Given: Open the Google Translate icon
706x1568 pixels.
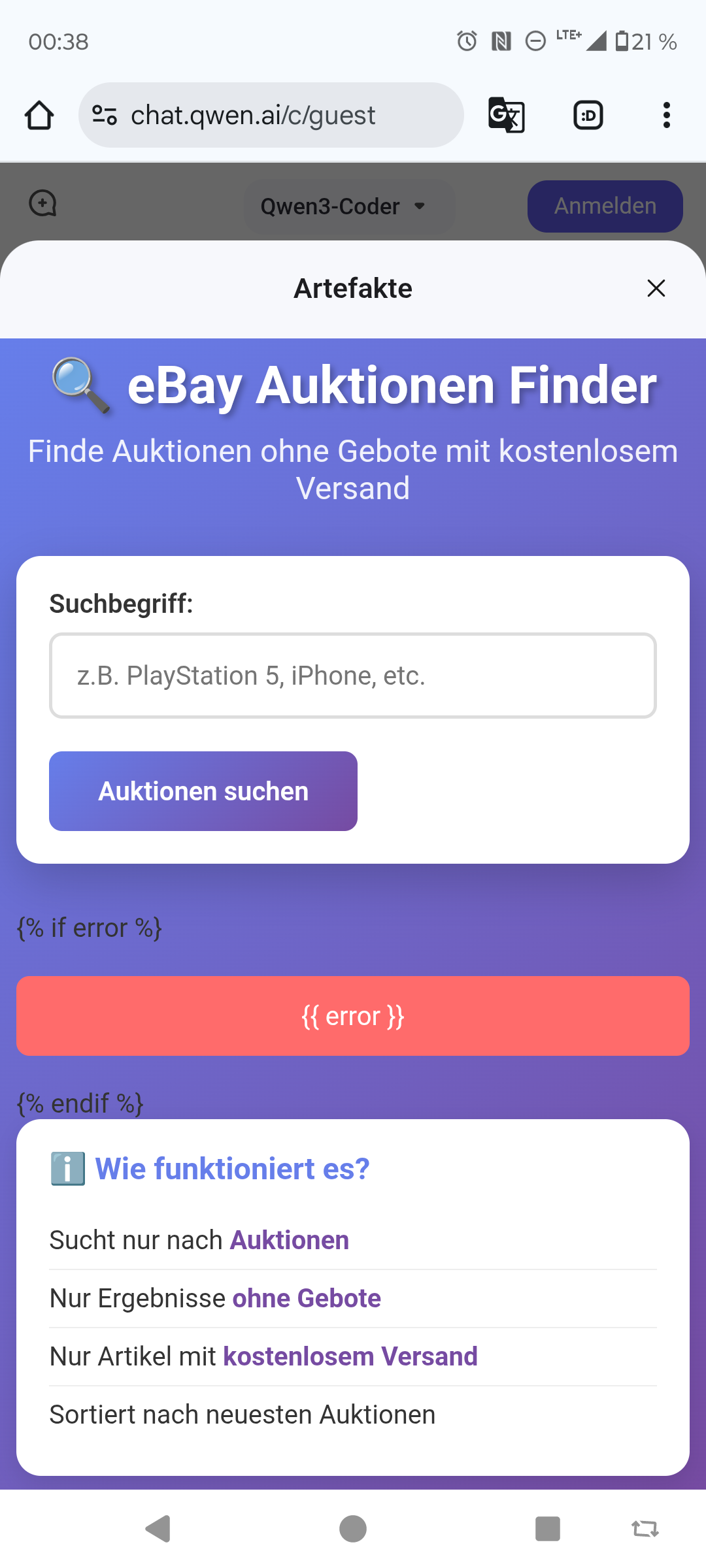Looking at the screenshot, I should point(507,116).
